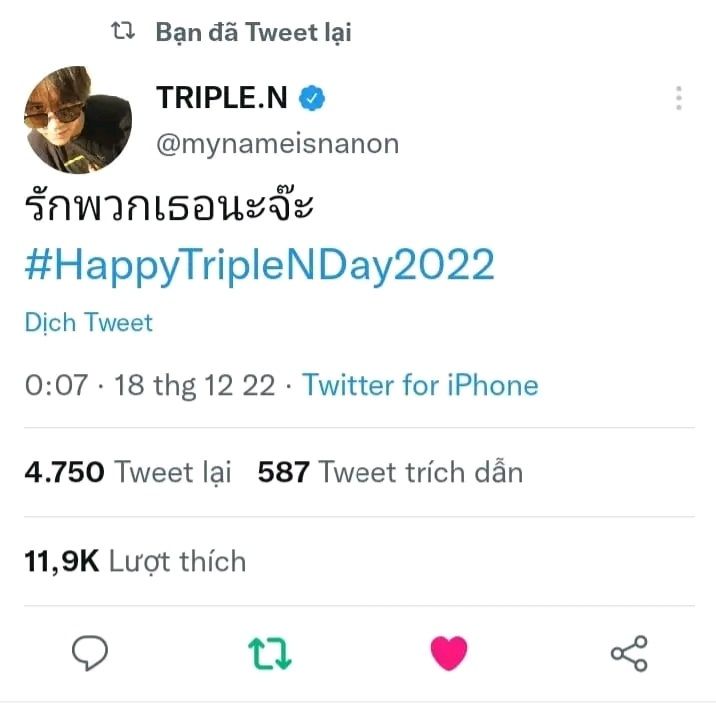
Task: Share this tweet
Action: pos(629,654)
